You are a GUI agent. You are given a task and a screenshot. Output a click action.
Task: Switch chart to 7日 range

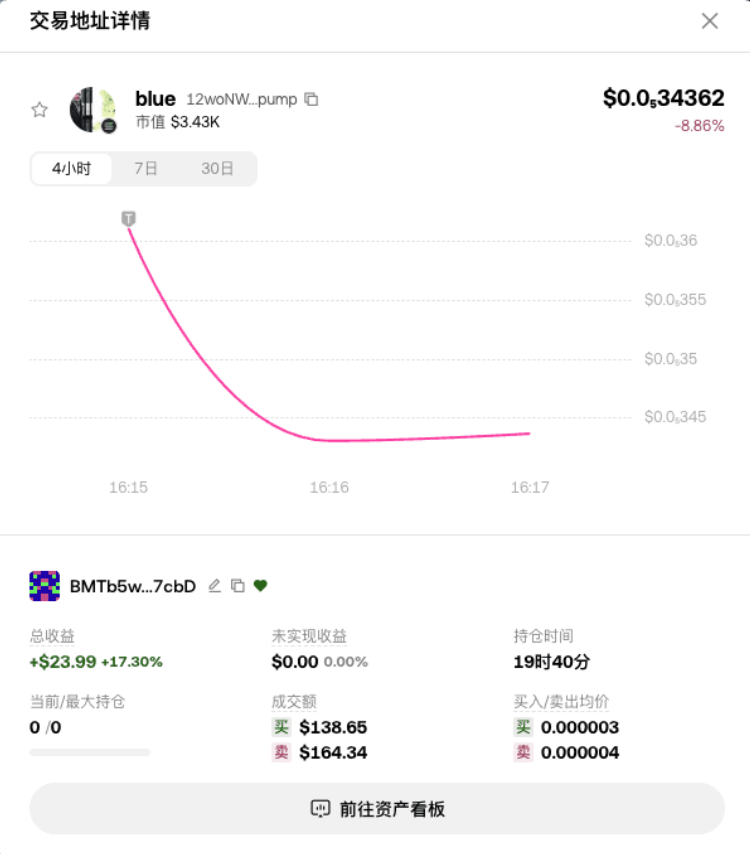click(146, 169)
